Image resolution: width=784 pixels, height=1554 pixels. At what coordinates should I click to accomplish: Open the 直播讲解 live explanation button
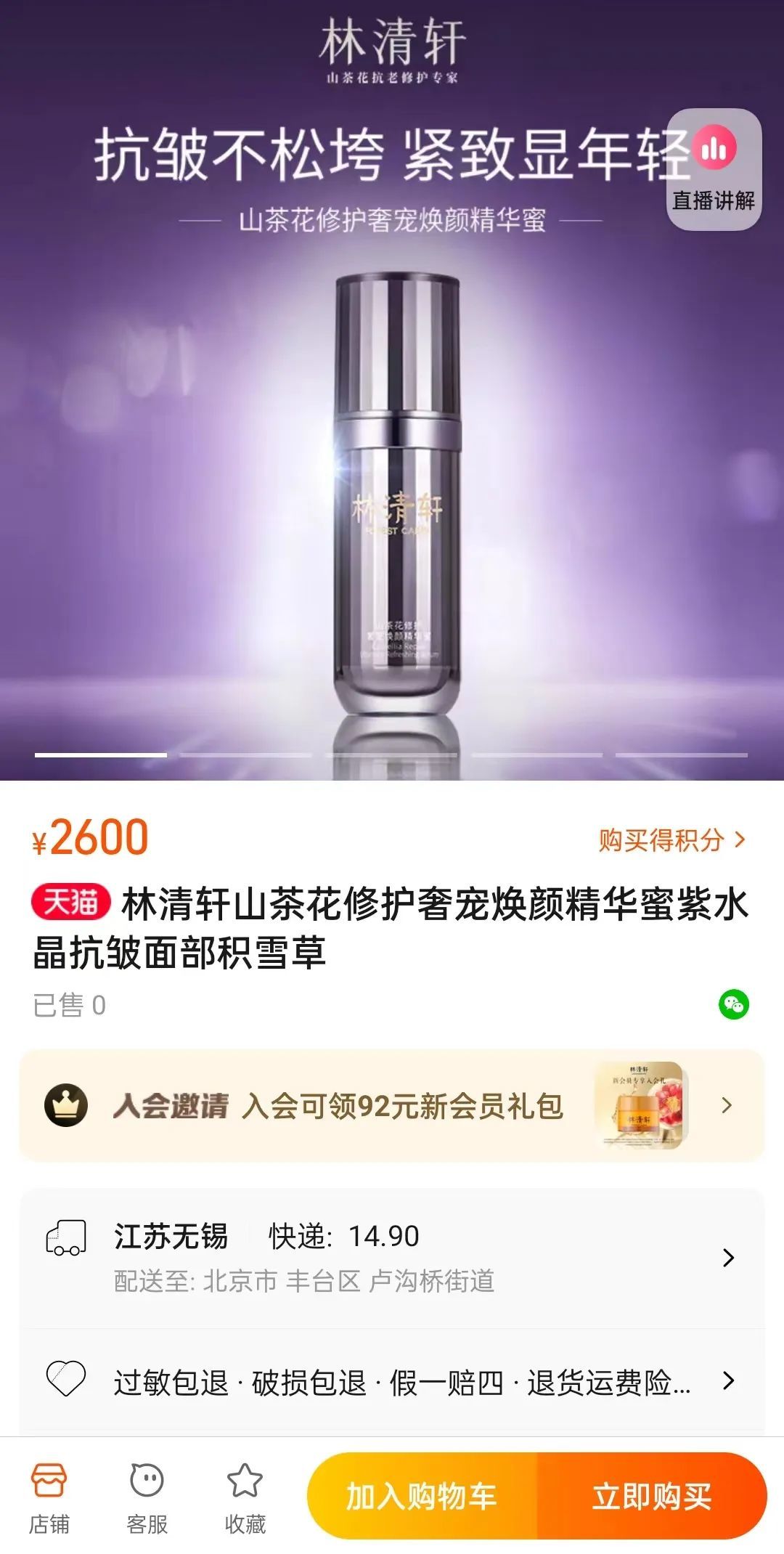[714, 170]
